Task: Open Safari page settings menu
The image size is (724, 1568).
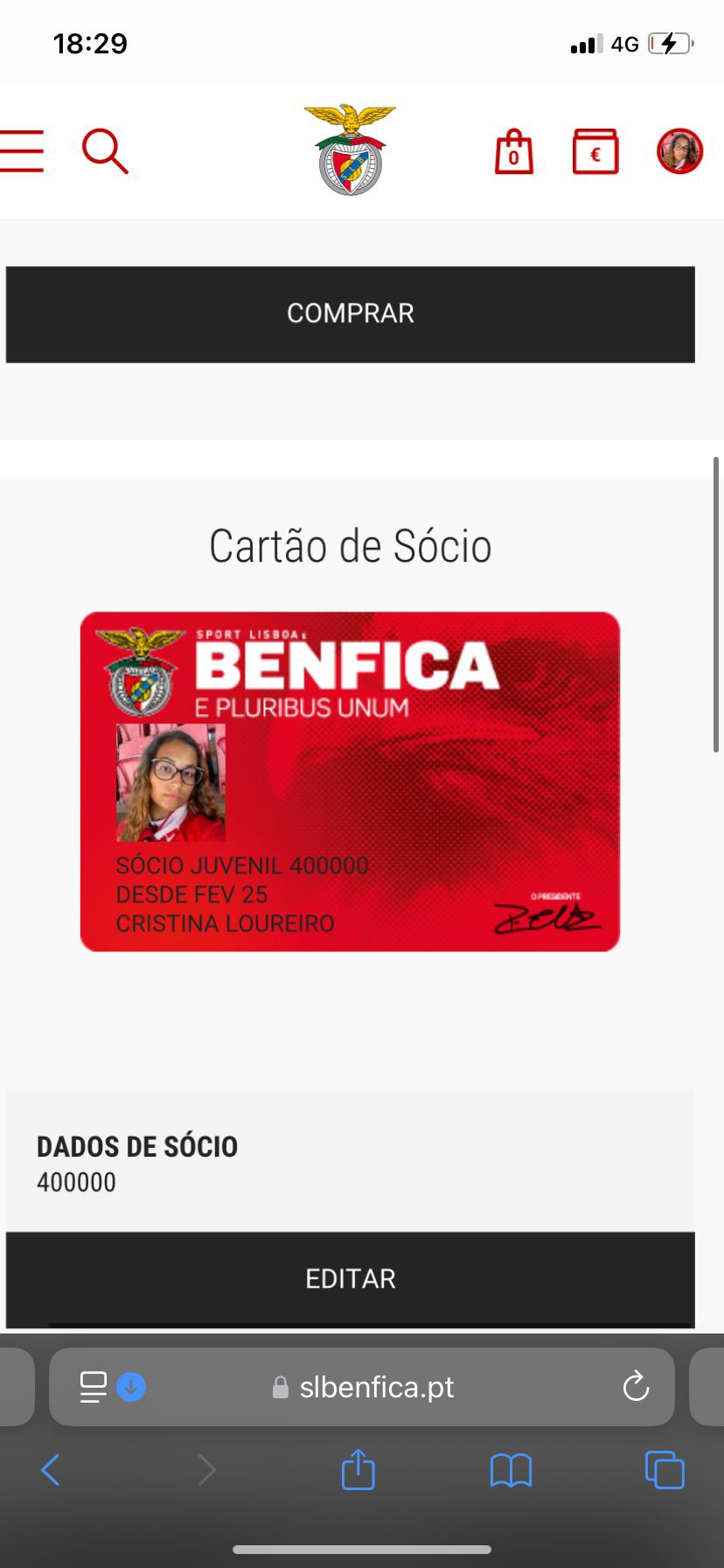Action: 94,1387
